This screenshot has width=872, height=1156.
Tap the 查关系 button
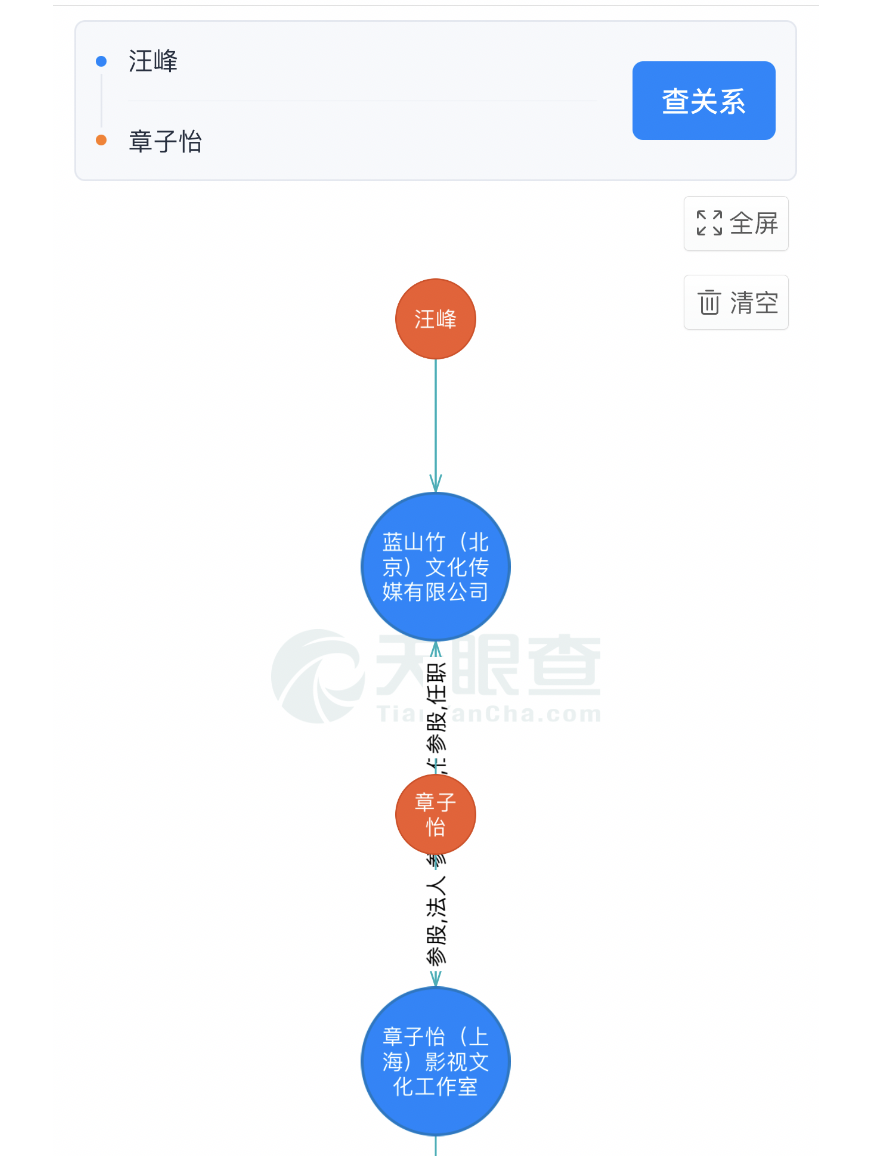(703, 101)
